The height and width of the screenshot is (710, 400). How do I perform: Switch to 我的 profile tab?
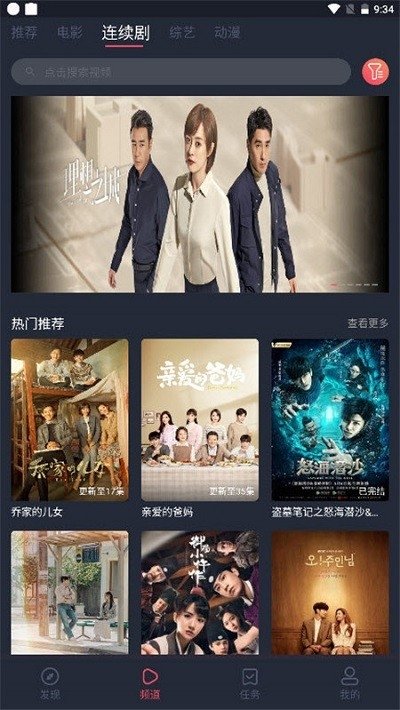pos(350,683)
